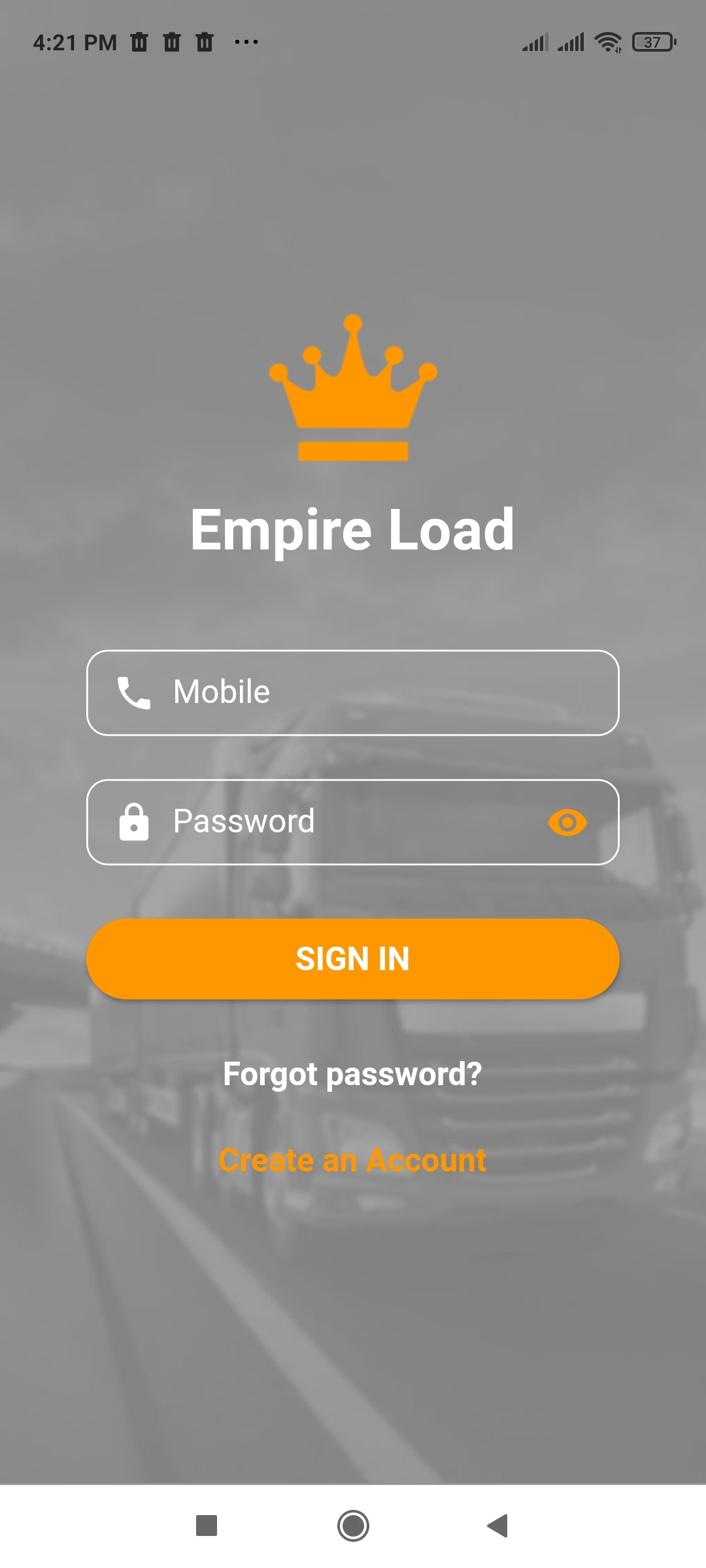Go back using system back button
The image size is (706, 1568).
pos(498,1526)
